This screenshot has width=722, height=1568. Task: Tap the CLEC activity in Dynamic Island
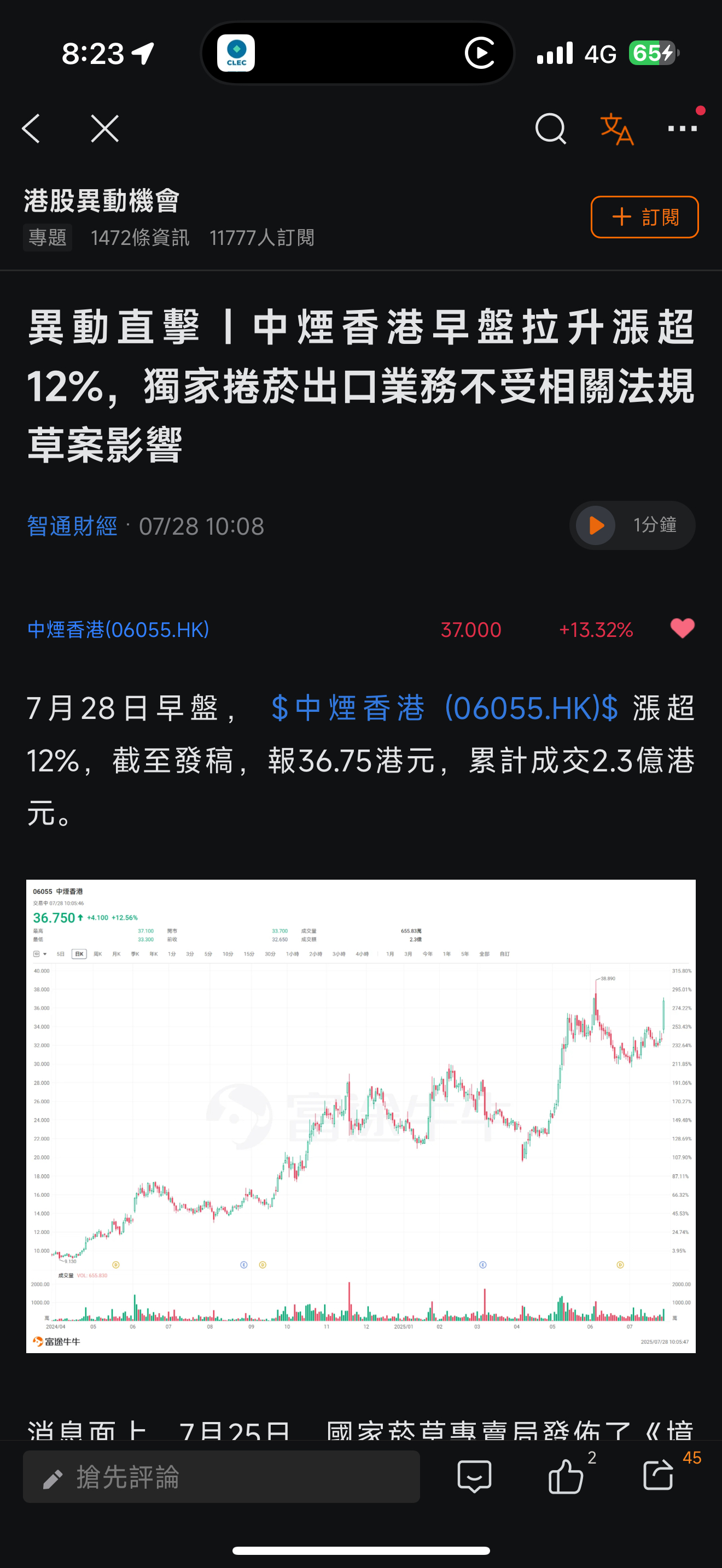236,54
